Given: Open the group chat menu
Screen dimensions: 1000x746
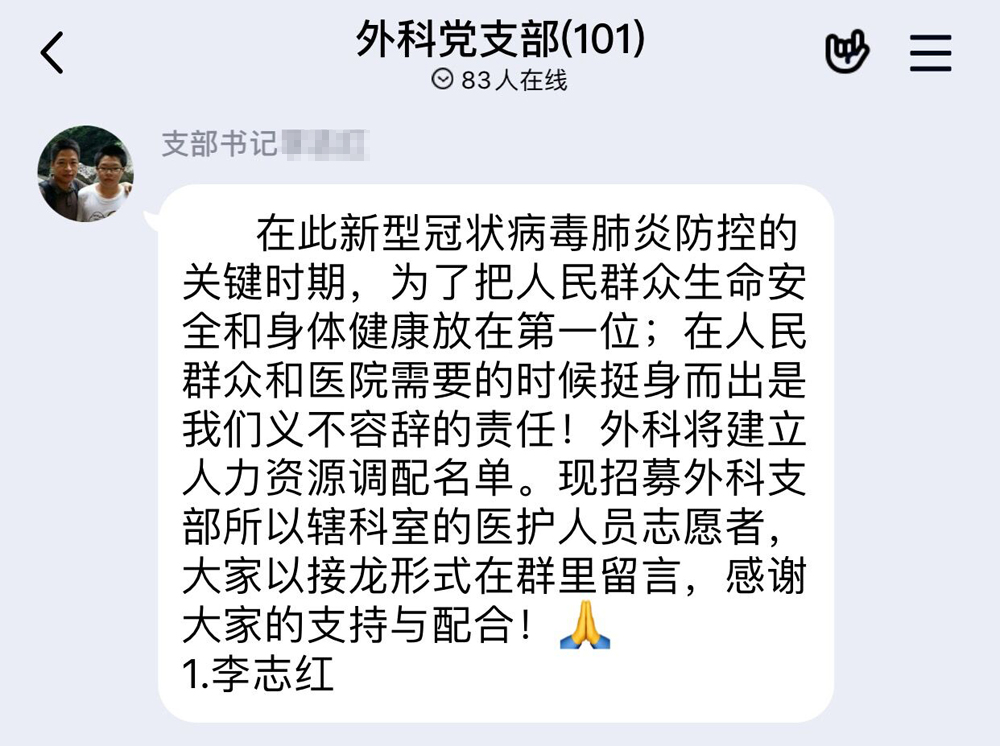Looking at the screenshot, I should pos(930,53).
